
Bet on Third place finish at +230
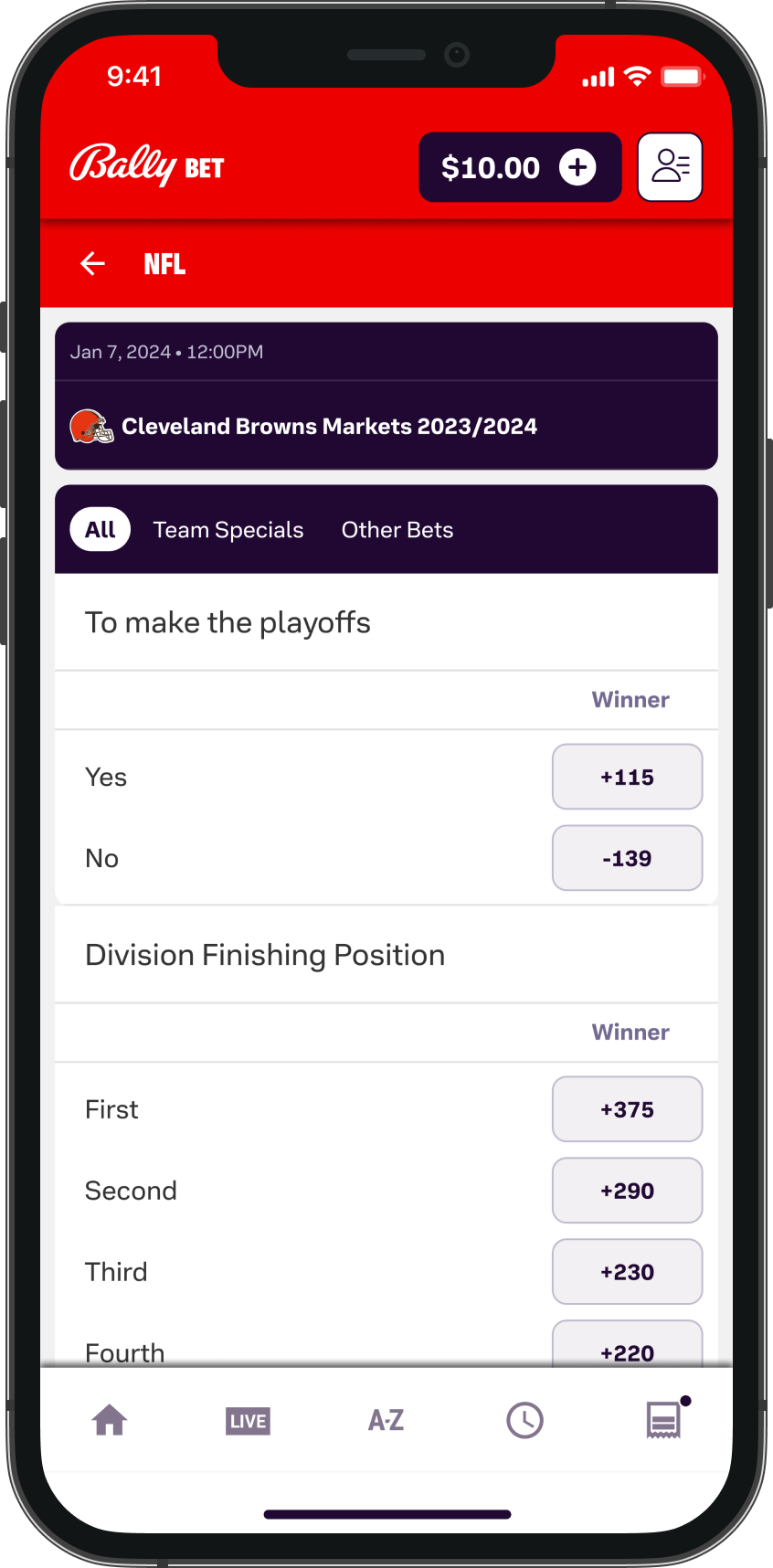(x=627, y=1272)
